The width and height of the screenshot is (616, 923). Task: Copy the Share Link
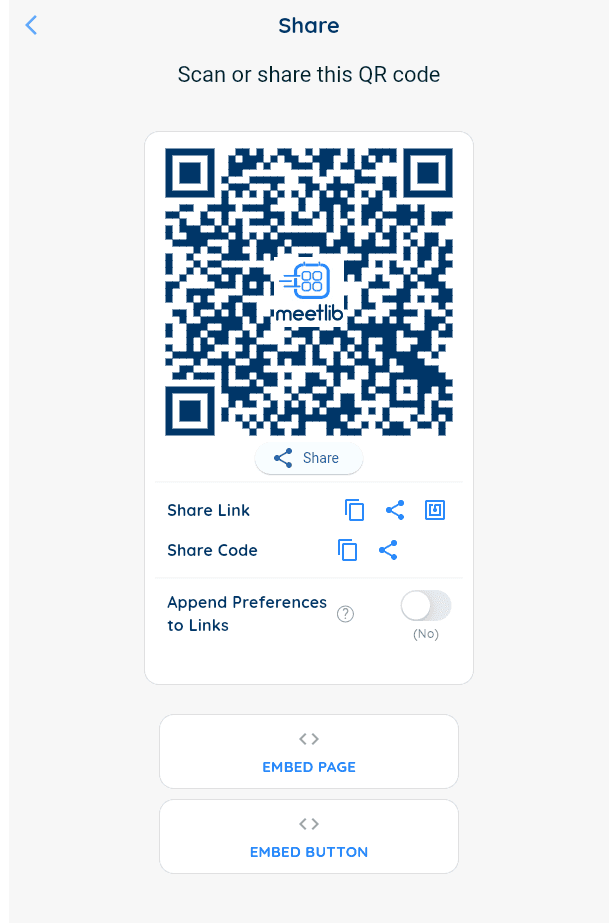tap(355, 510)
